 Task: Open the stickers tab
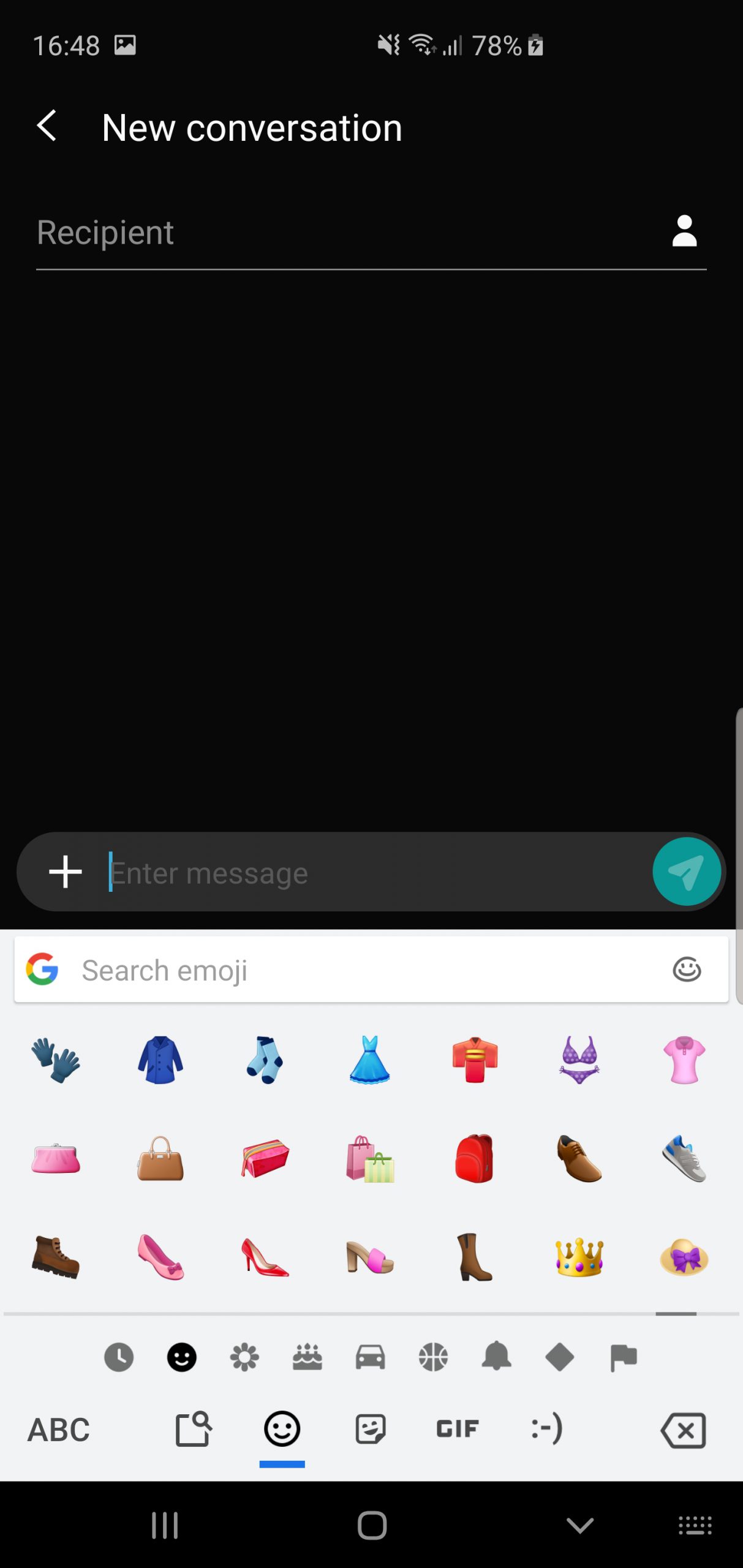click(x=371, y=1430)
